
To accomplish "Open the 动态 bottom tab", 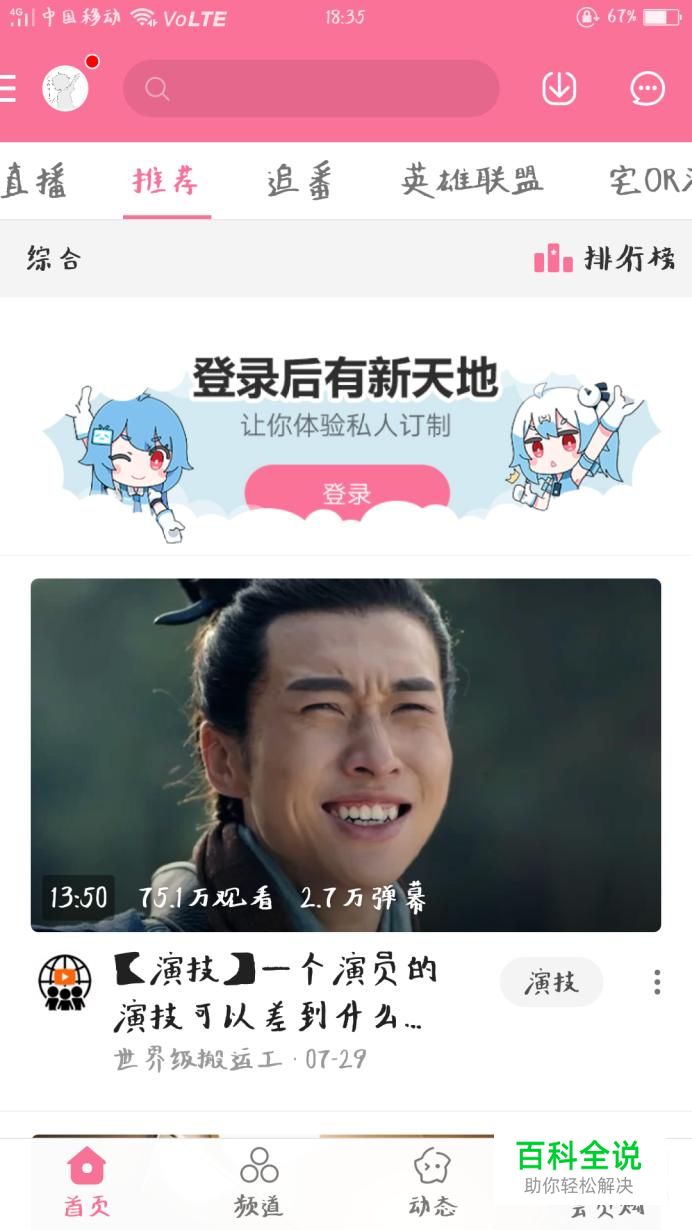I will (x=432, y=1182).
